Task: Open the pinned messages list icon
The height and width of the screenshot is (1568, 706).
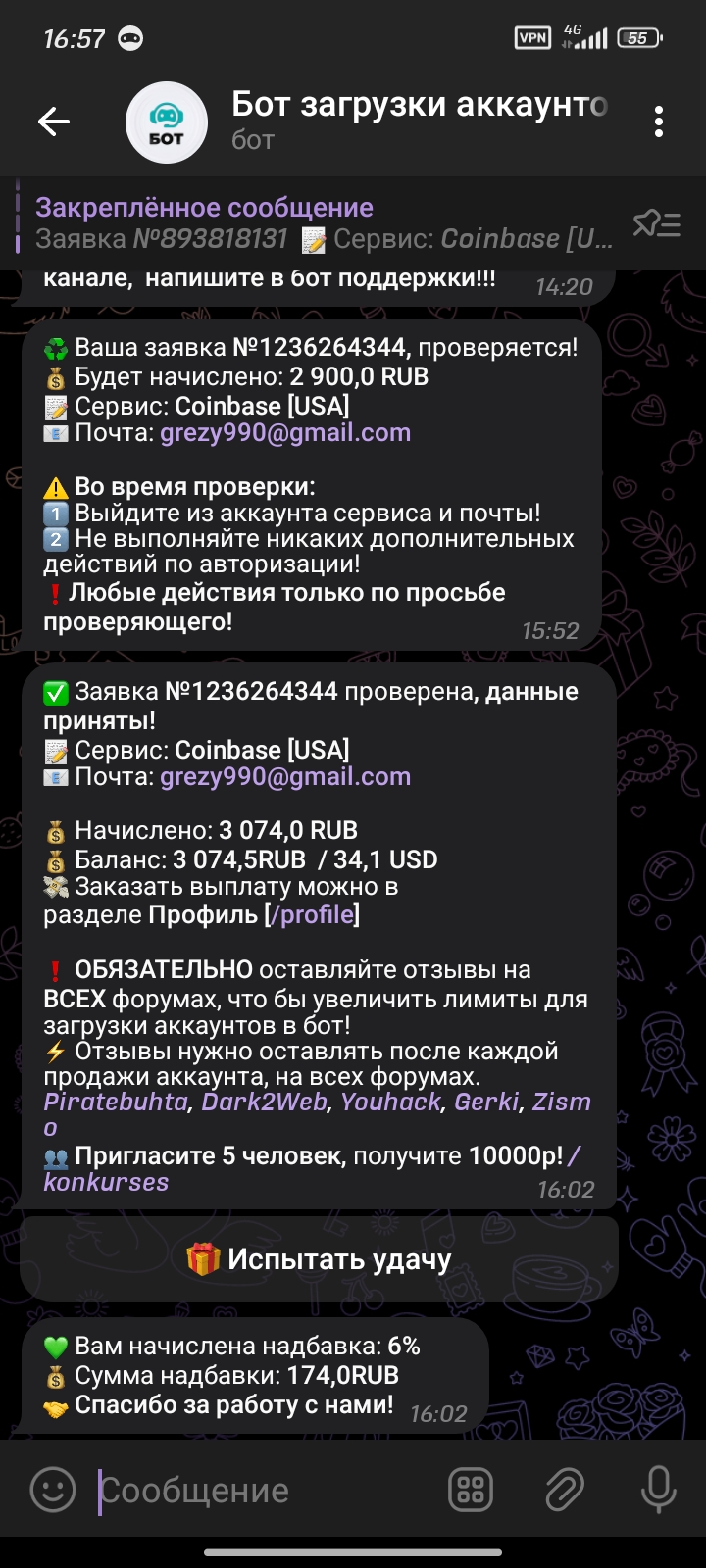Action: [x=656, y=224]
